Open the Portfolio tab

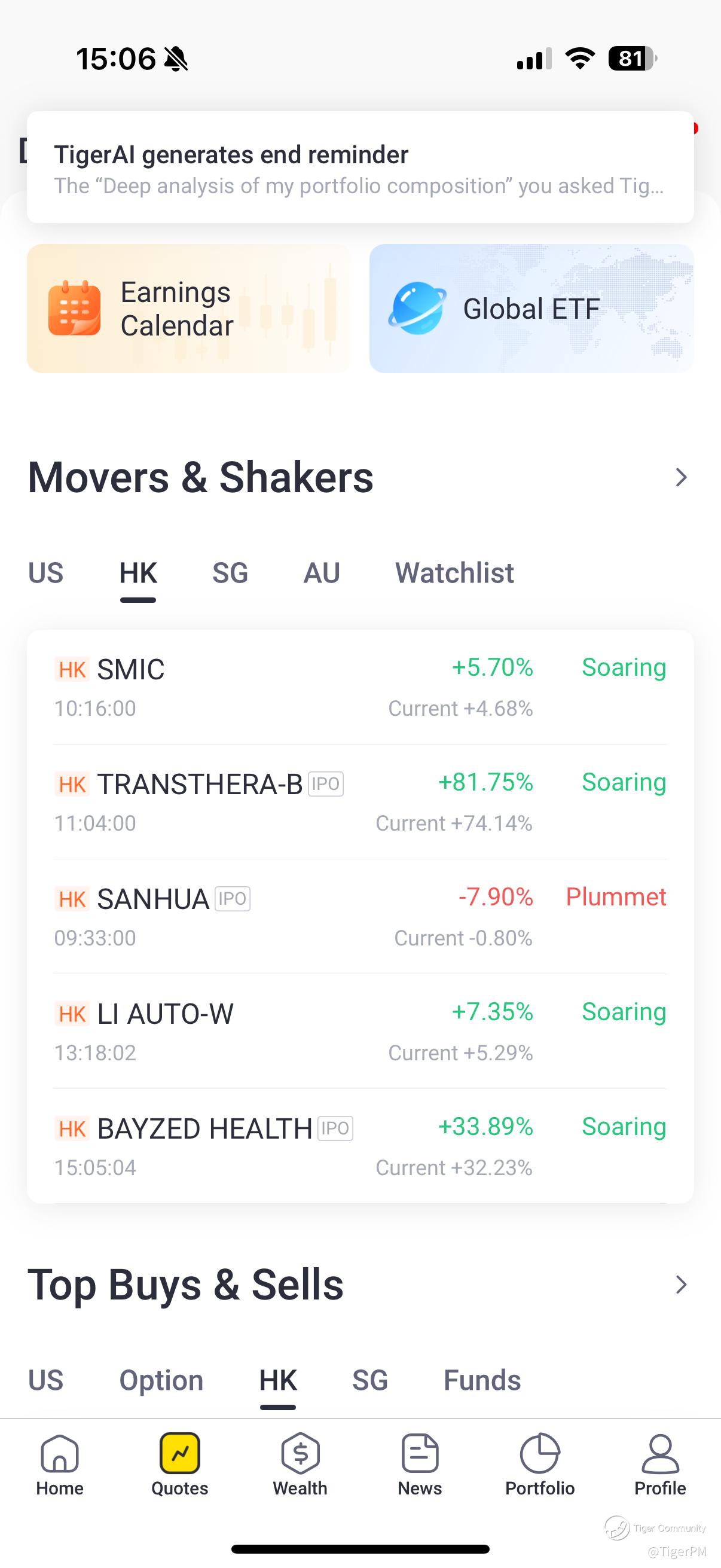[540, 1465]
